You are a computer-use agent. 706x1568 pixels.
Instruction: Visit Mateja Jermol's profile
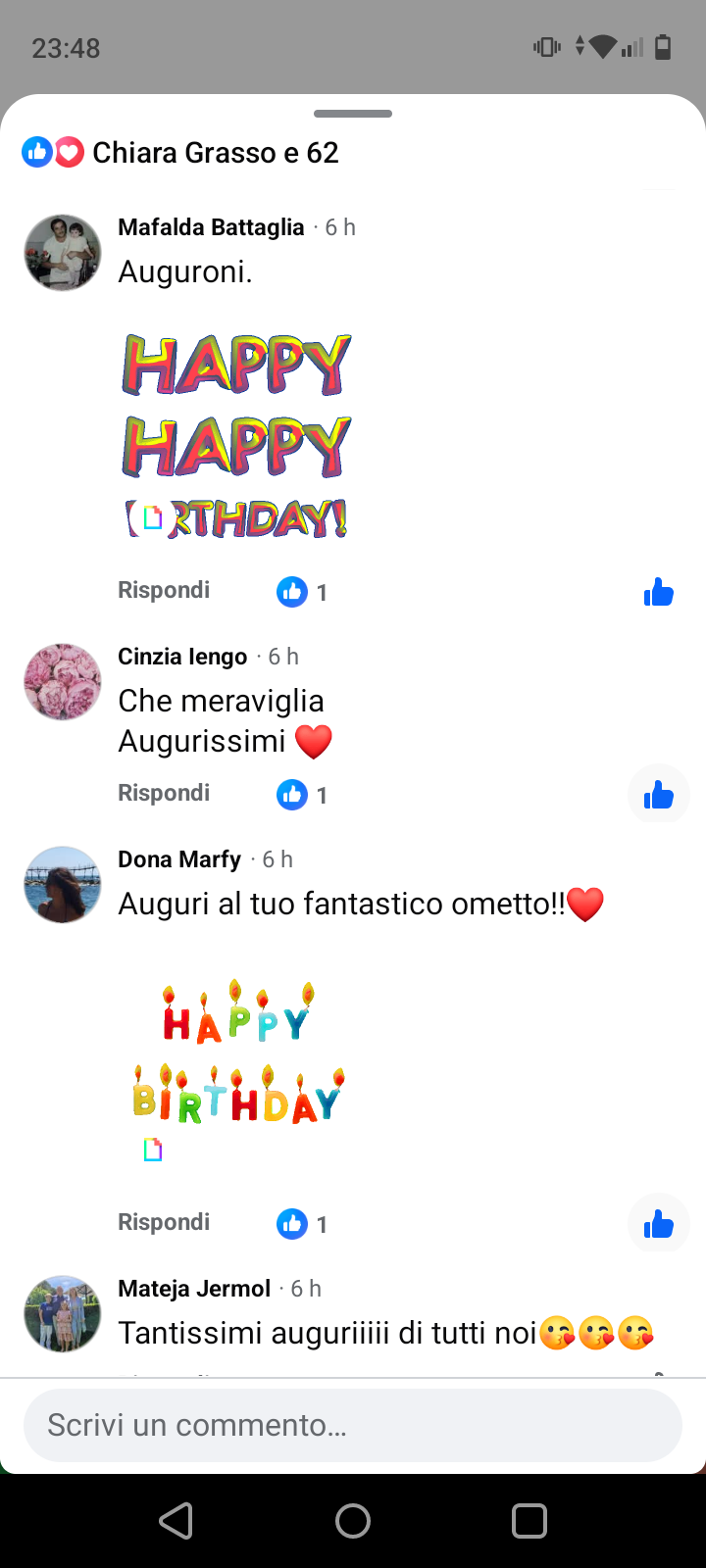pos(194,1289)
